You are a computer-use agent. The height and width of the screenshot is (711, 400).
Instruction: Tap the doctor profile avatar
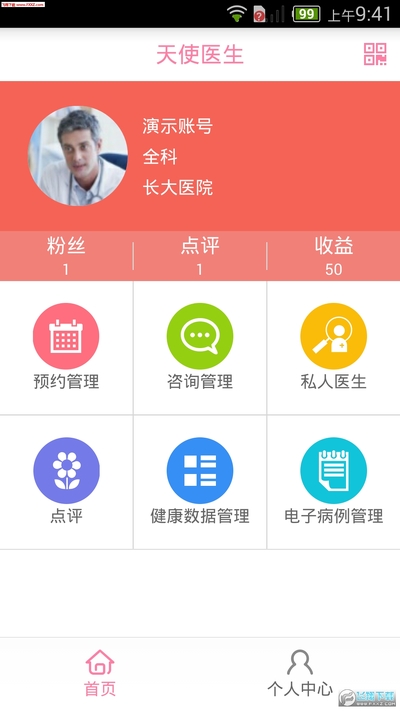78,156
